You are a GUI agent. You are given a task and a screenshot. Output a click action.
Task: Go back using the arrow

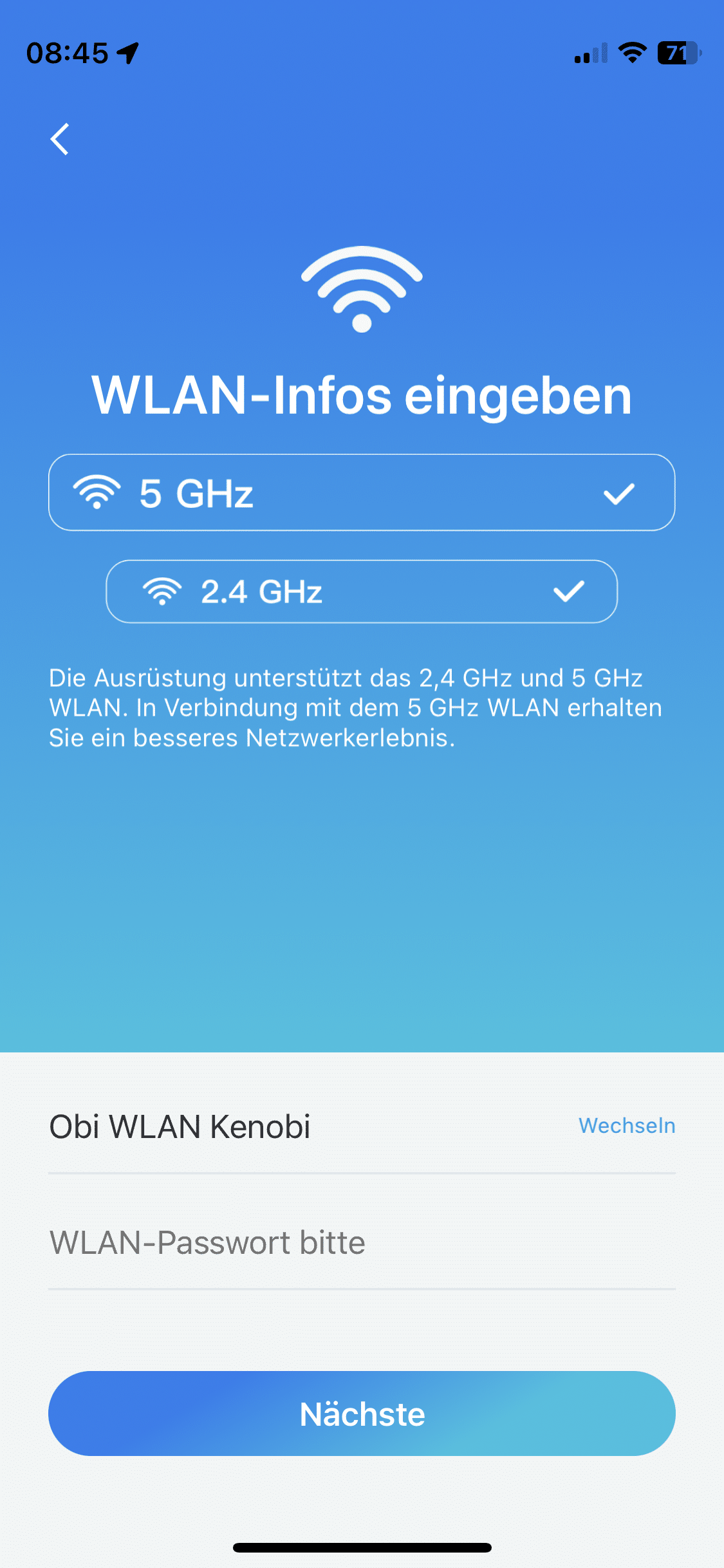point(60,139)
